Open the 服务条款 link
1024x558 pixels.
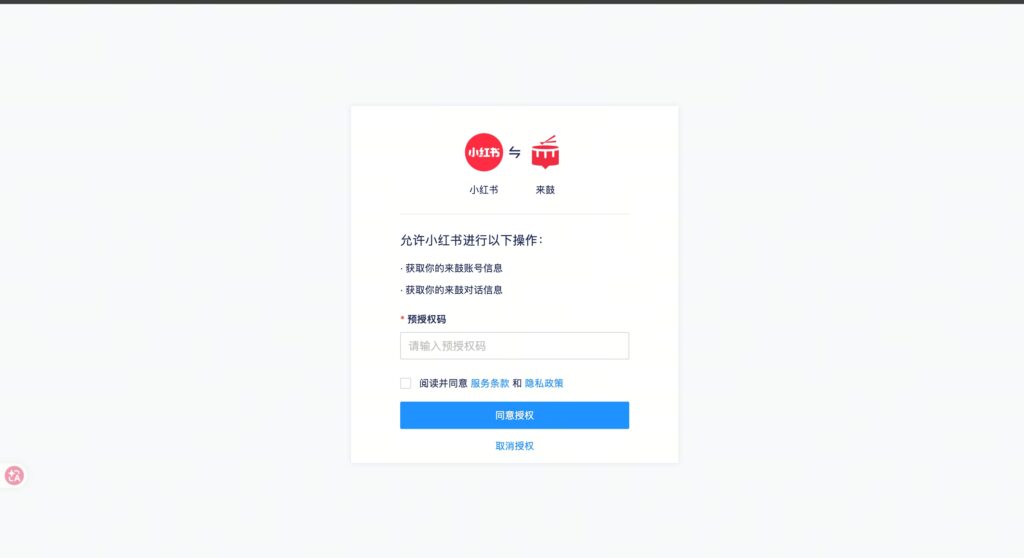[490, 383]
